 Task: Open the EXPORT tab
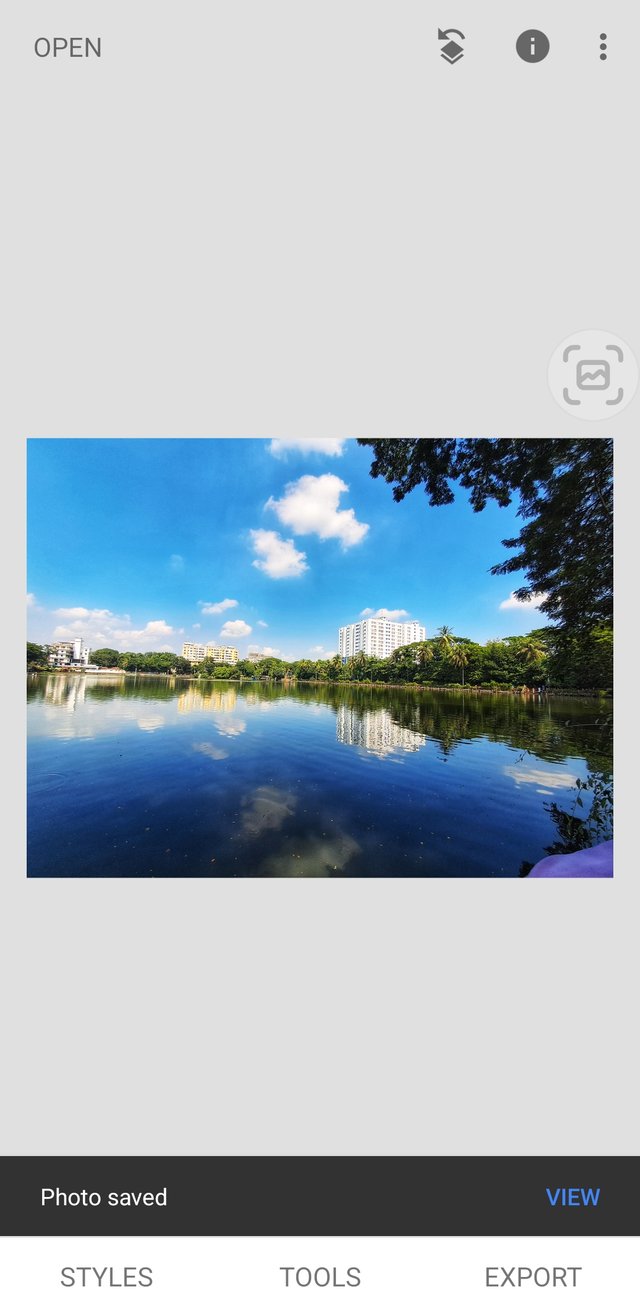[533, 1277]
